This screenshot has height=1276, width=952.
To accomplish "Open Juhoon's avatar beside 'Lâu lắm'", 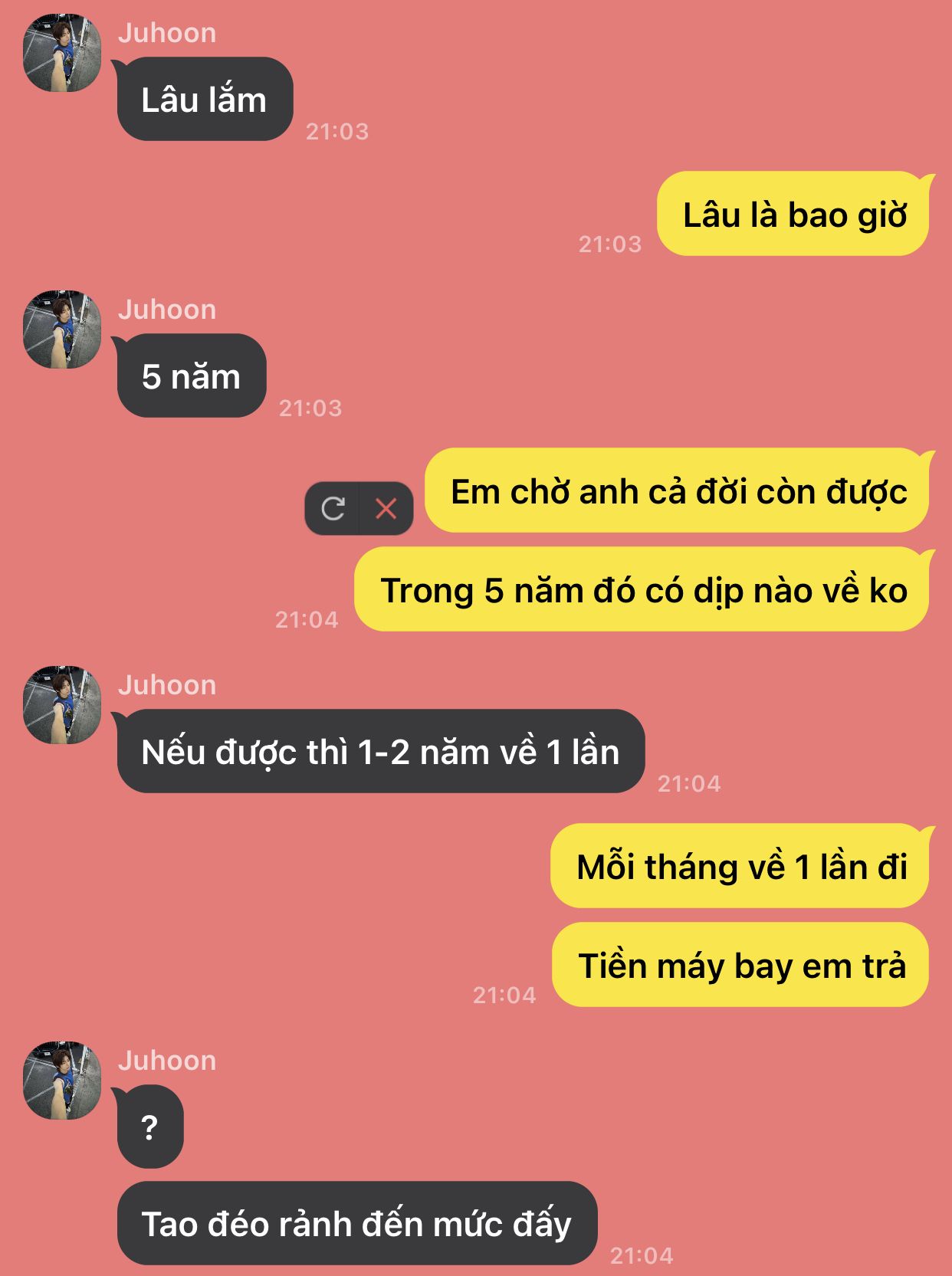I will (x=62, y=54).
